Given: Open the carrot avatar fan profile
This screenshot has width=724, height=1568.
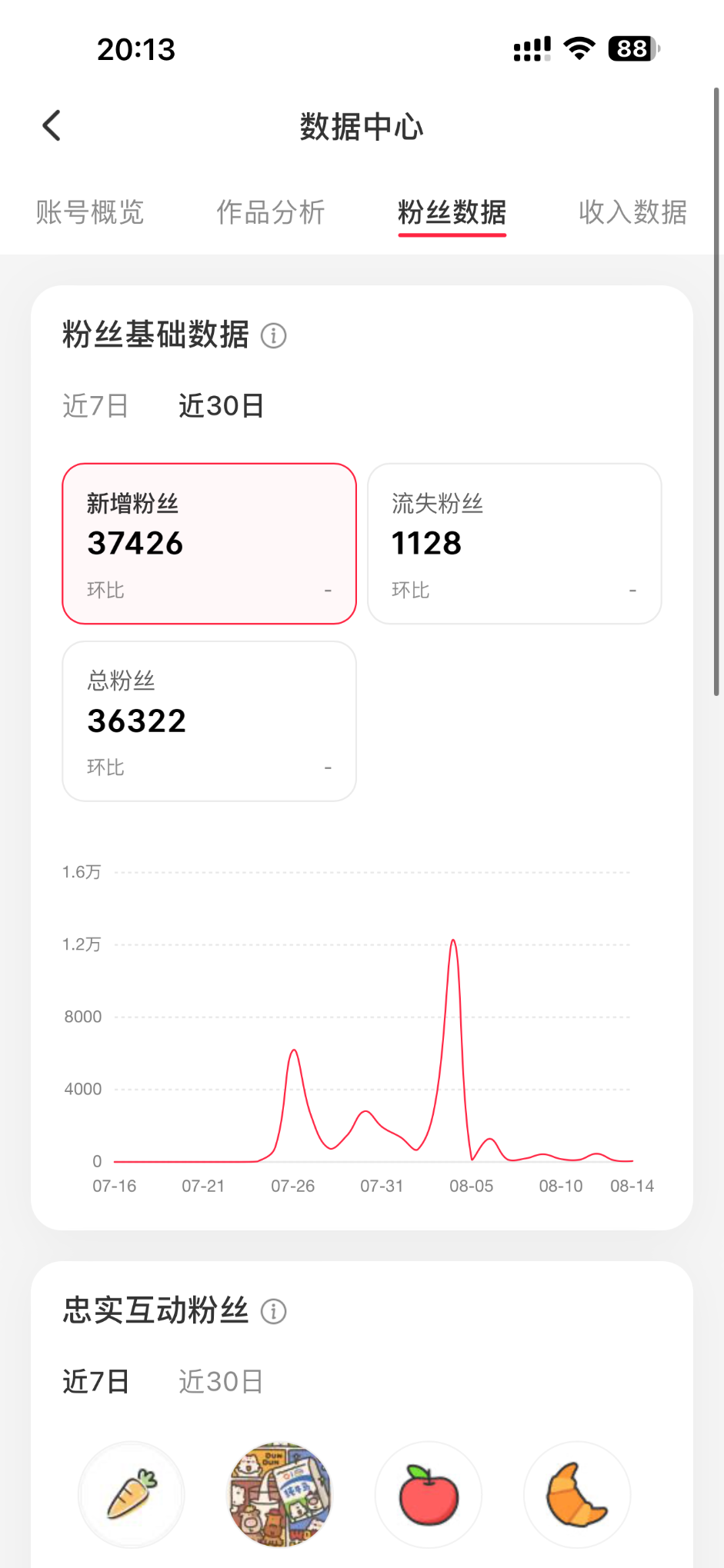Looking at the screenshot, I should pos(132,1495).
